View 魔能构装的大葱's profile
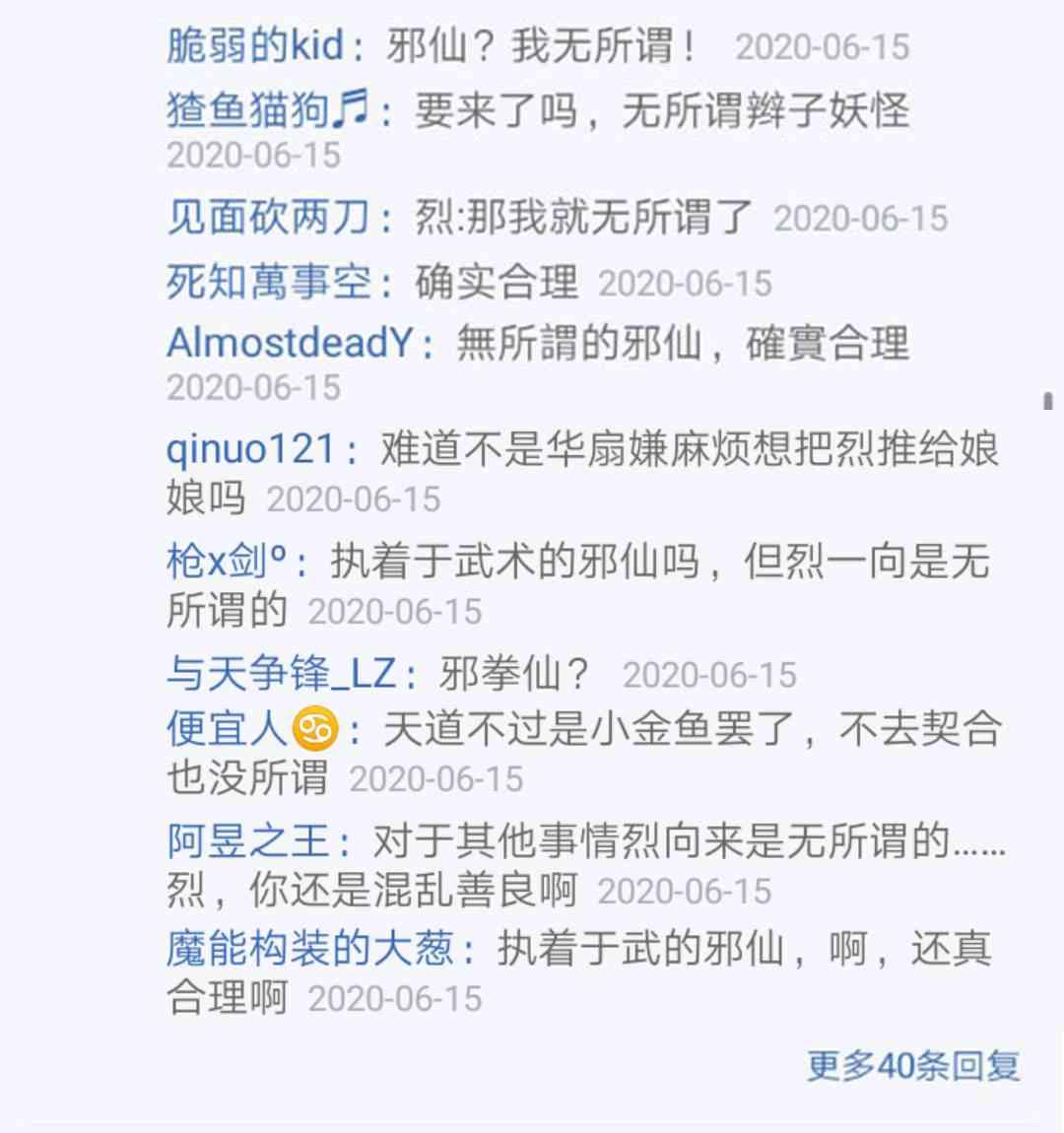Viewport: 1064px width, 1133px height. click(310, 949)
